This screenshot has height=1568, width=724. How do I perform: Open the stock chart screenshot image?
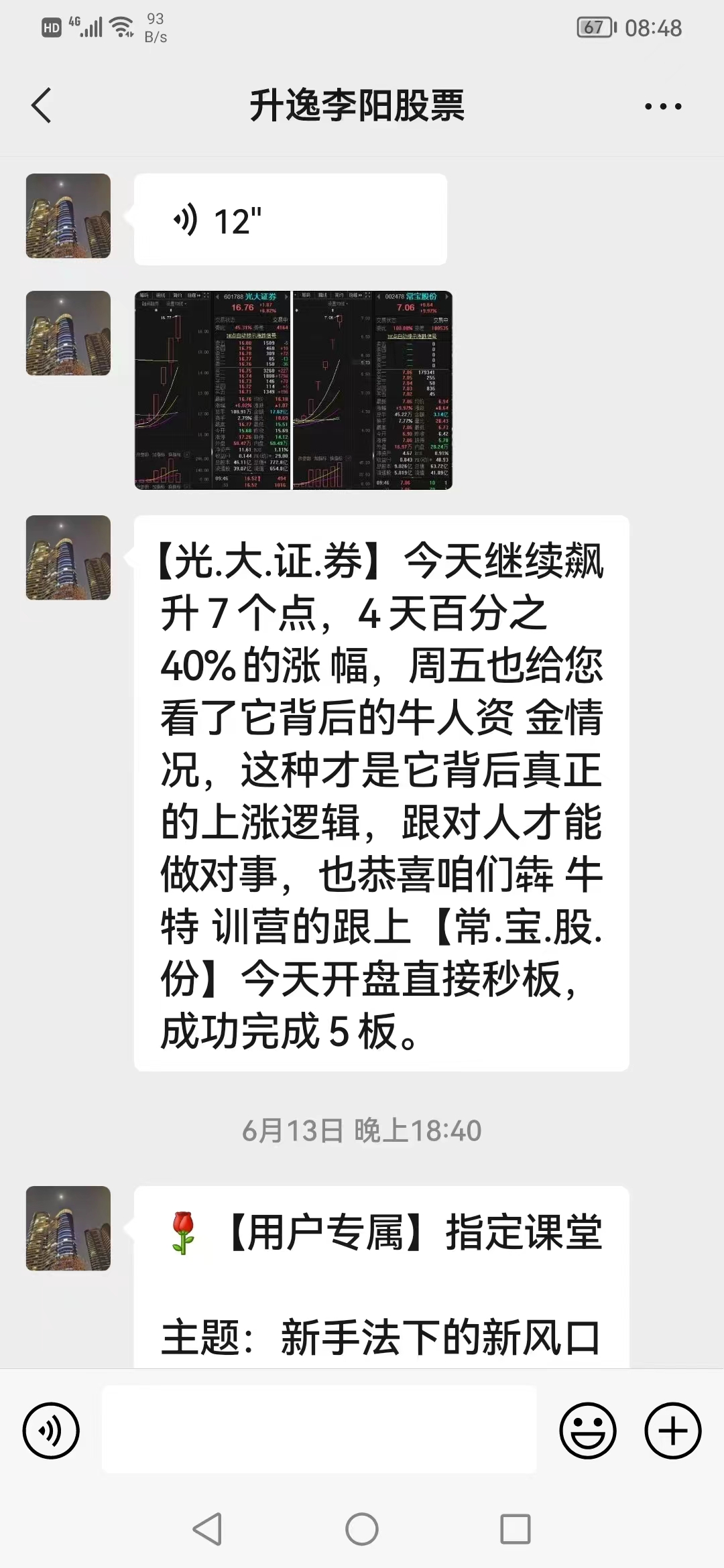click(x=293, y=390)
